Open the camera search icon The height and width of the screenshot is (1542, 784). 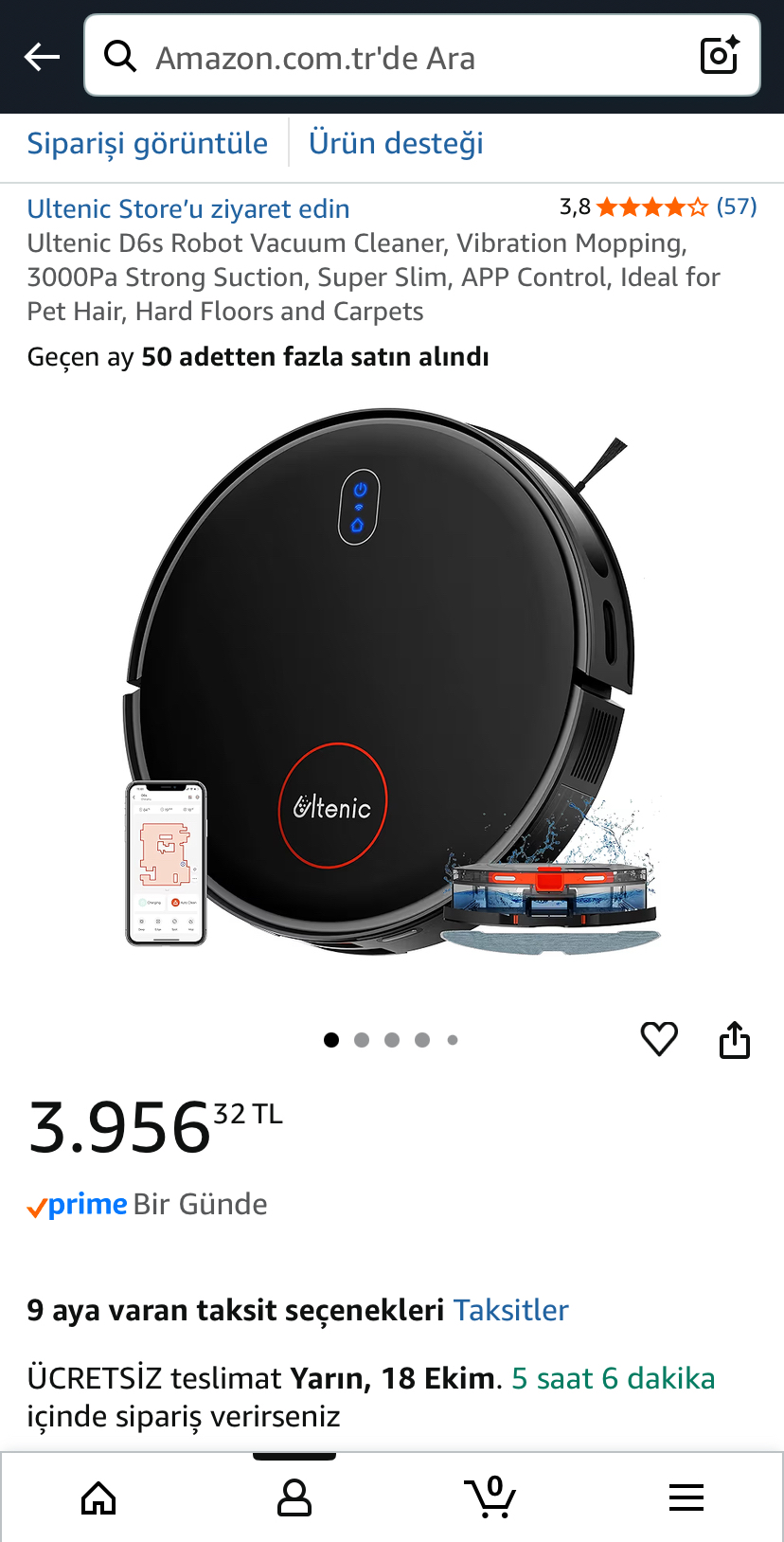[720, 56]
